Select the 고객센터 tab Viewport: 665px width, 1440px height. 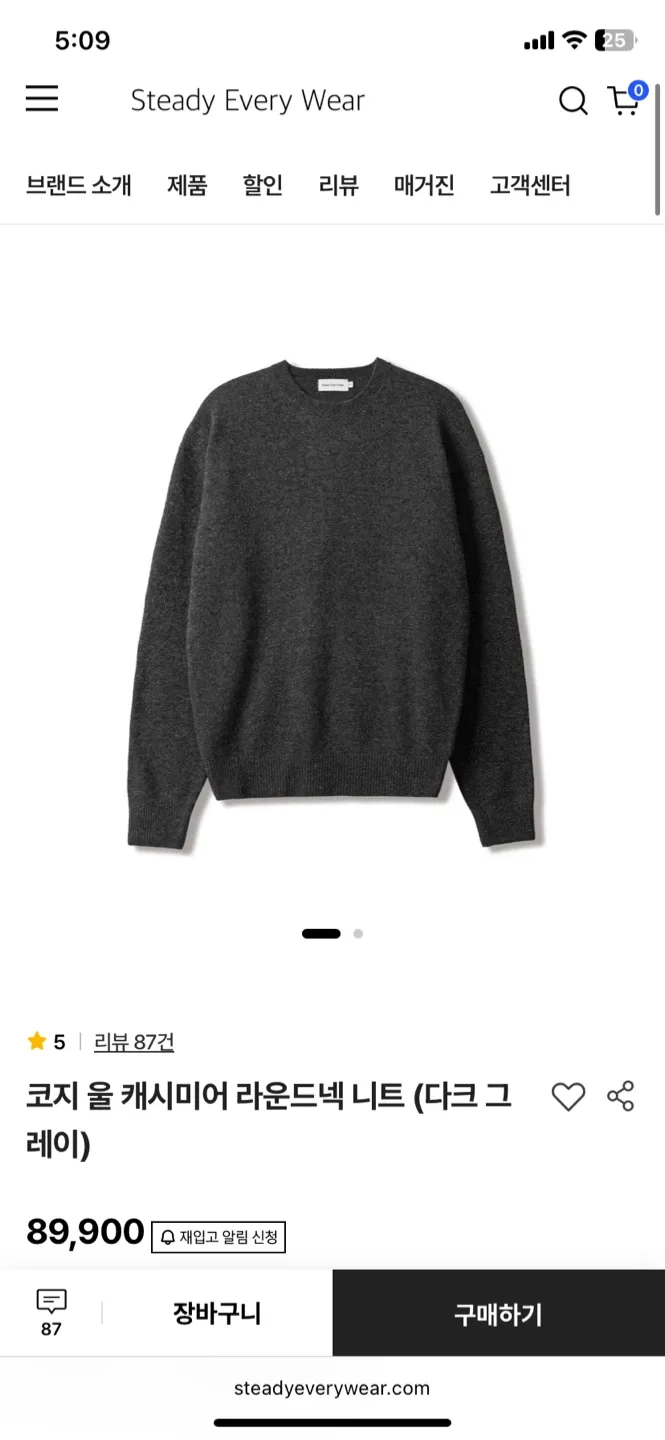coord(530,185)
